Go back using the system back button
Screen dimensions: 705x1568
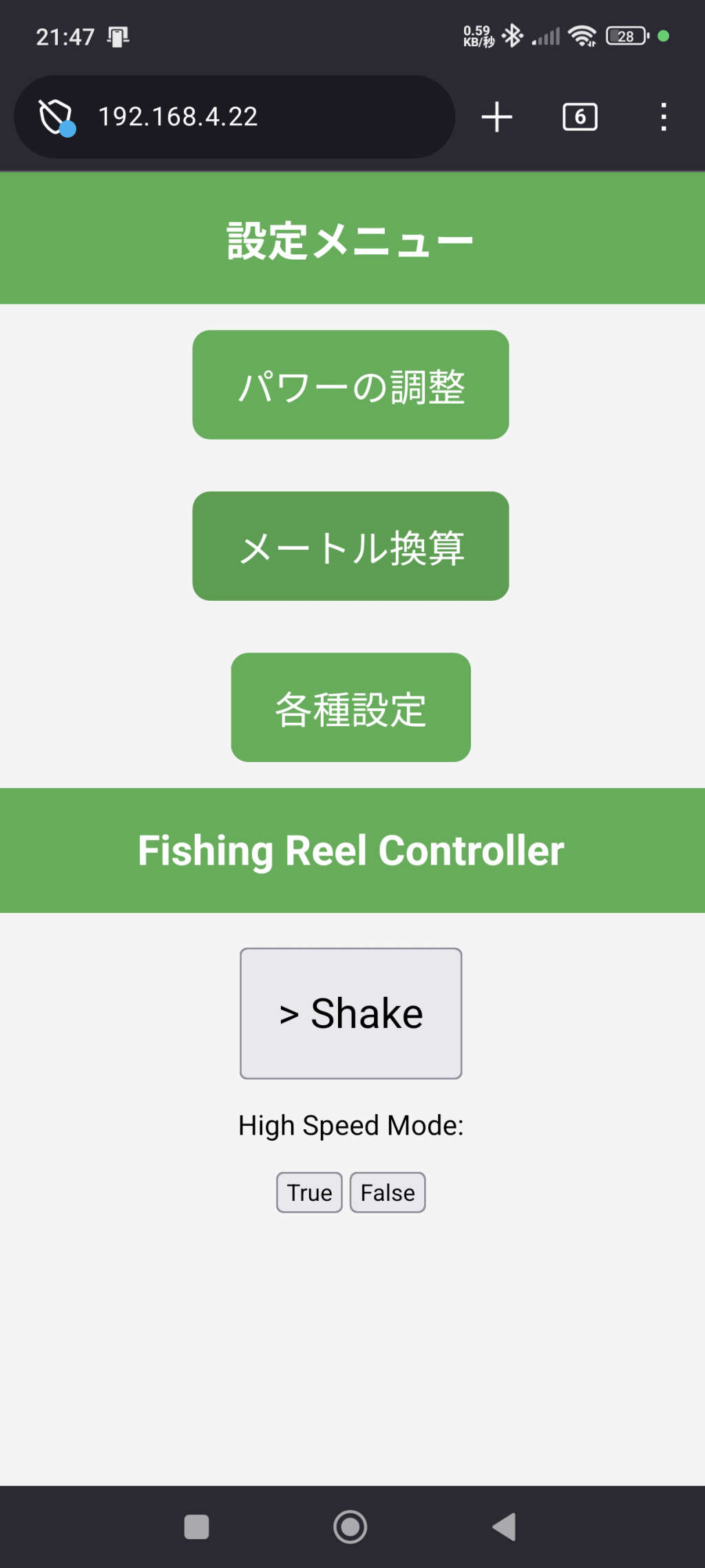point(504,1527)
